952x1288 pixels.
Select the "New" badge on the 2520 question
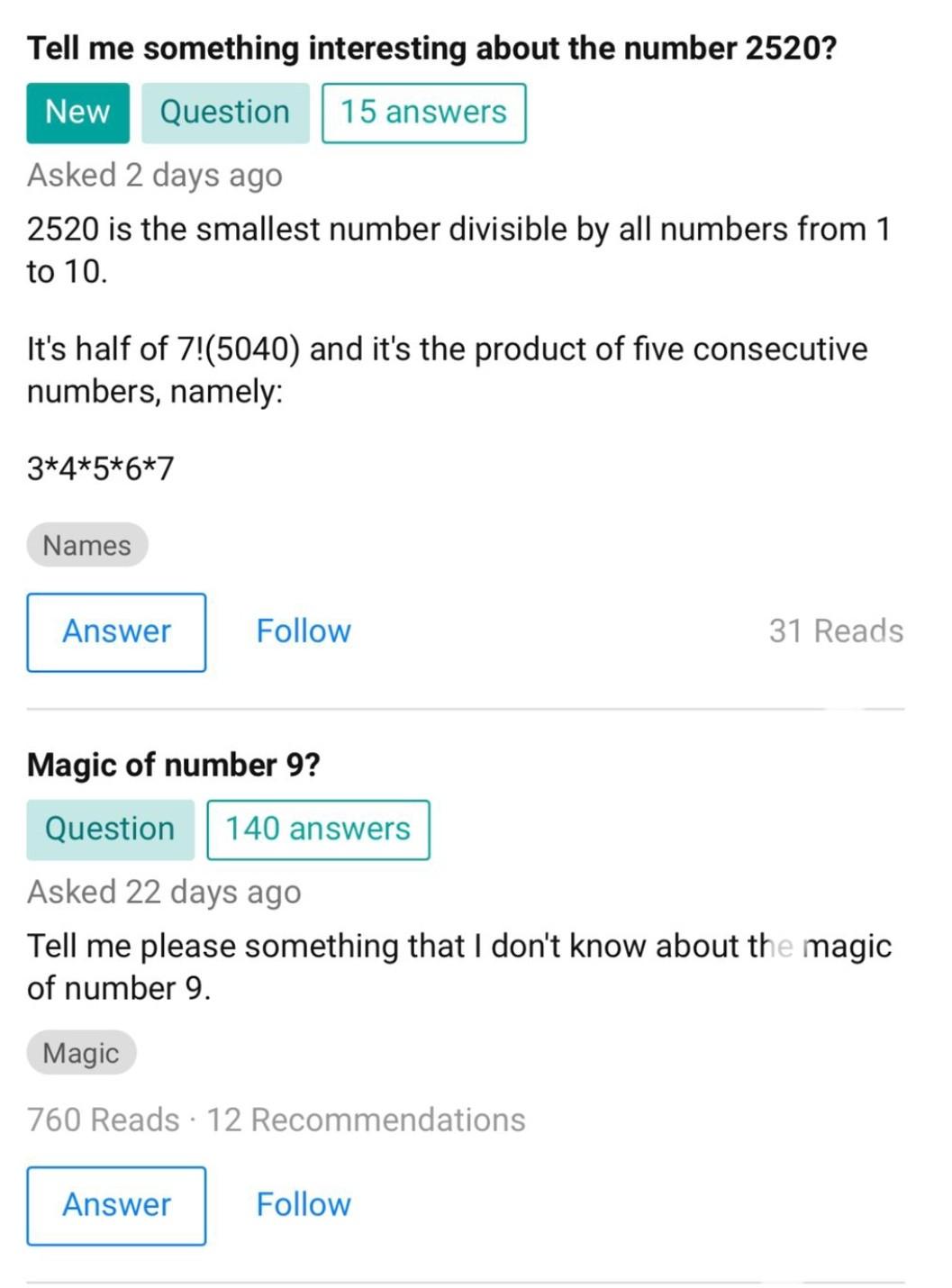coord(77,112)
